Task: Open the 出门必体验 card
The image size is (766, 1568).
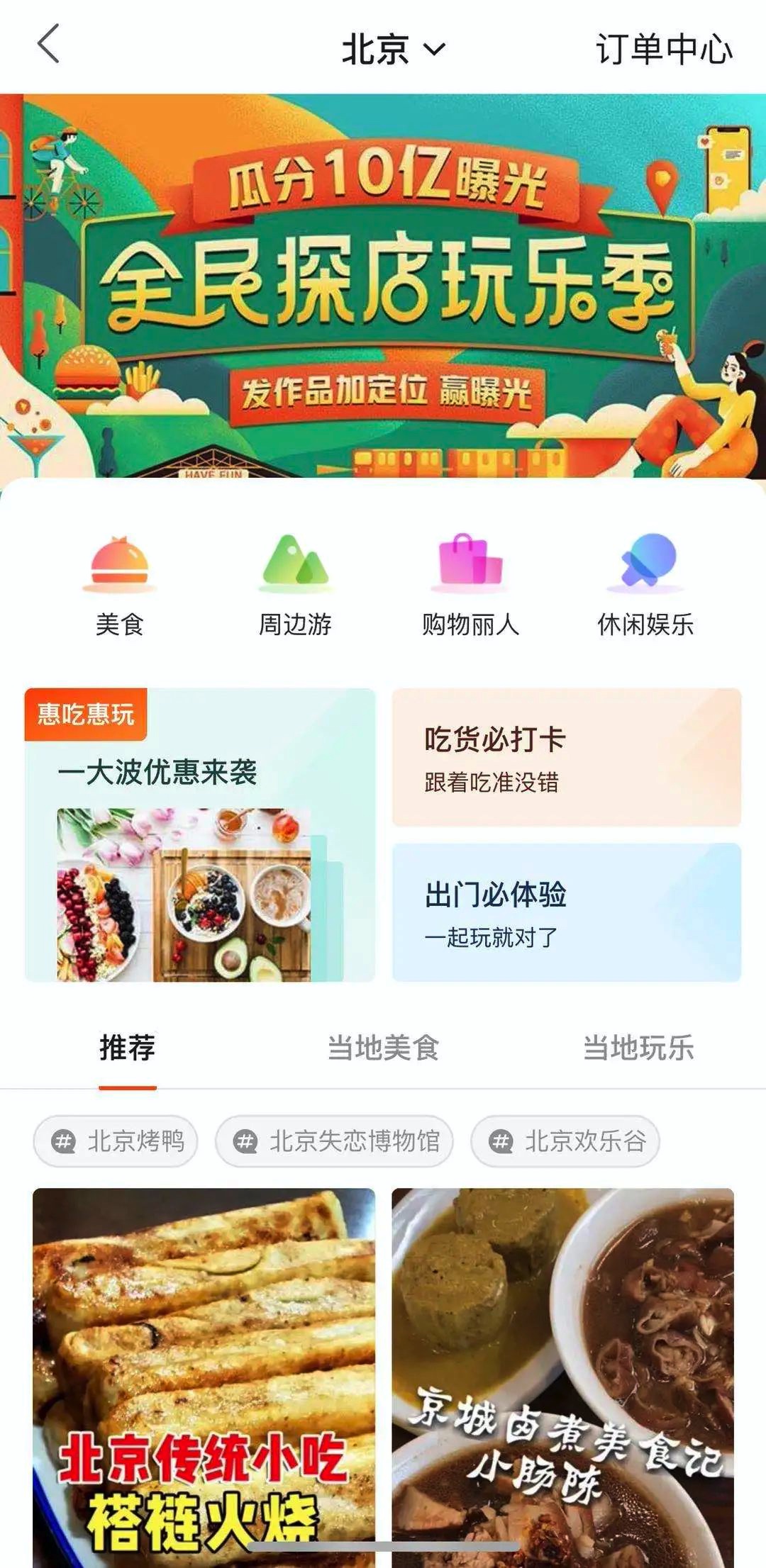Action: tap(566, 912)
